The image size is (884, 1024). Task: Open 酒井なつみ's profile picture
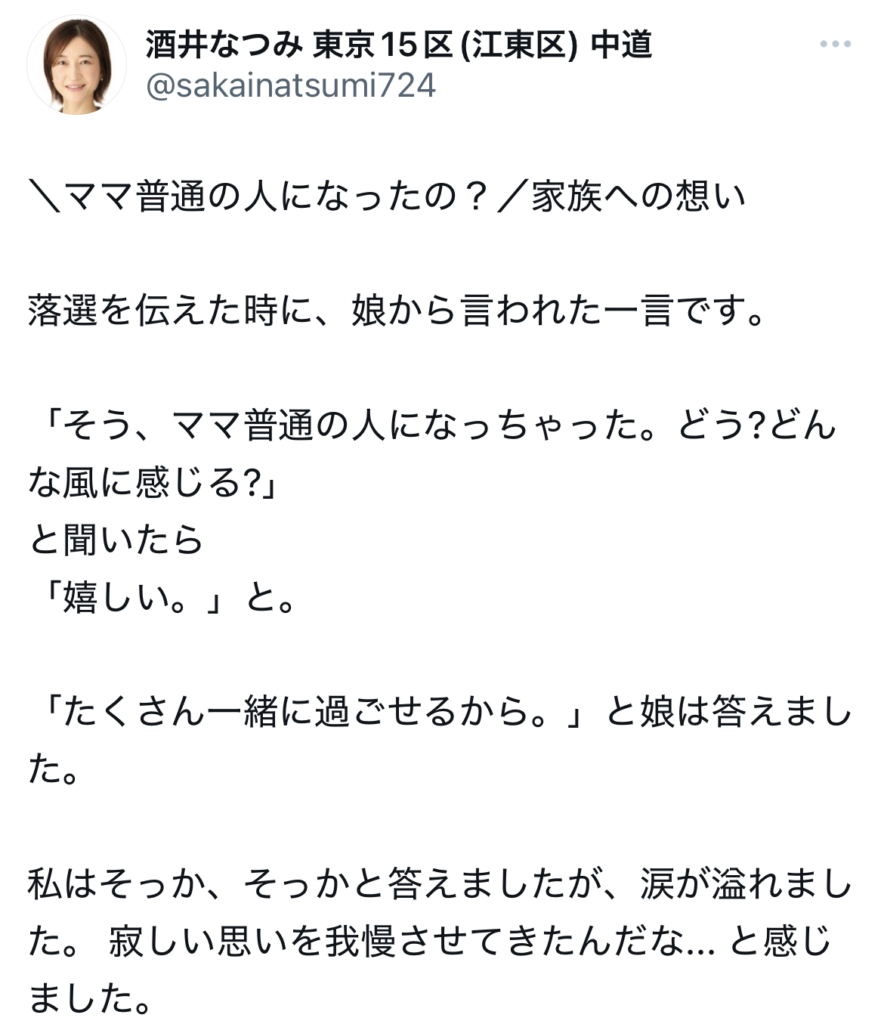coord(76,66)
